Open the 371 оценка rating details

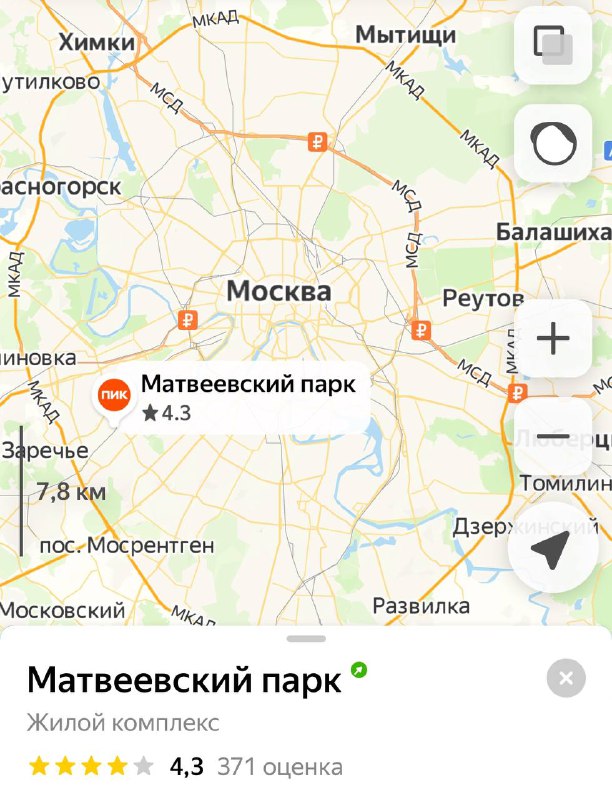coord(280,767)
